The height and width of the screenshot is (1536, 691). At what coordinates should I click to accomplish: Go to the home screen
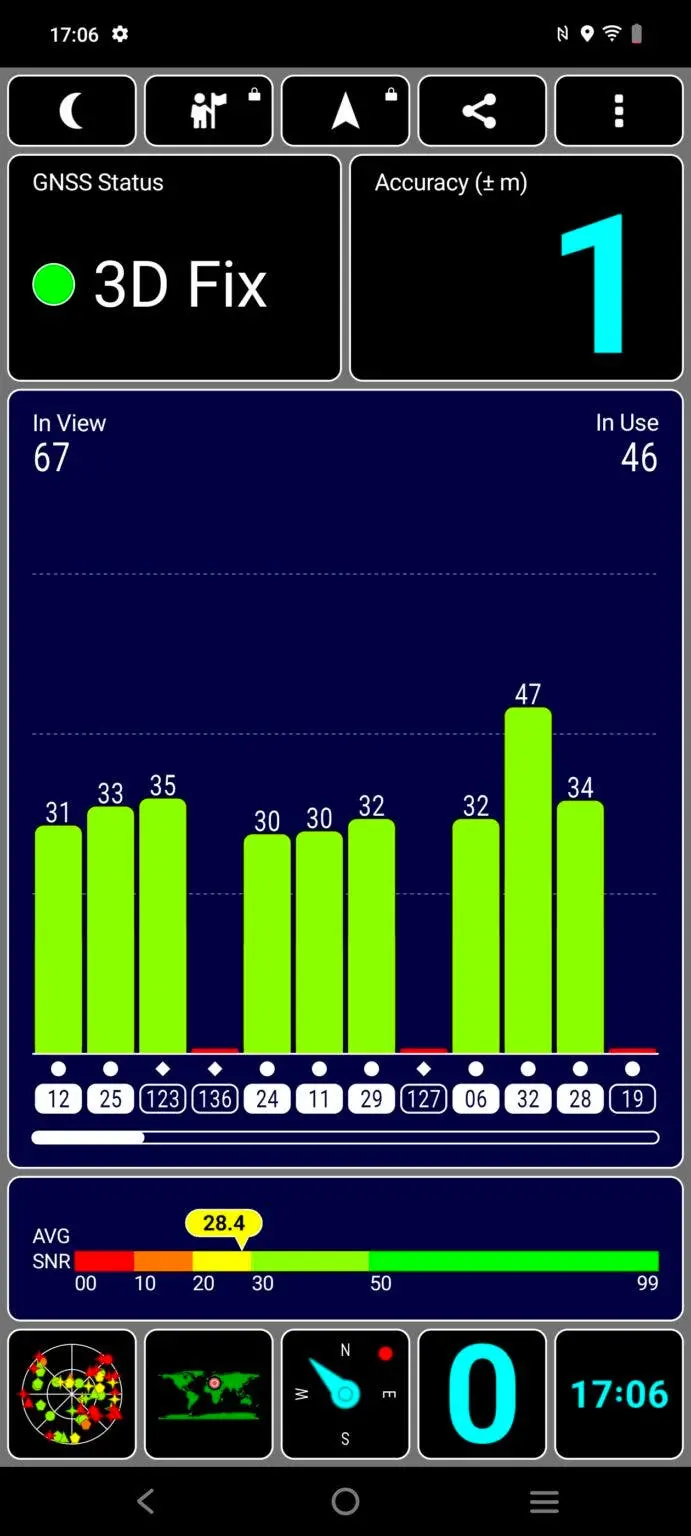[x=345, y=1500]
